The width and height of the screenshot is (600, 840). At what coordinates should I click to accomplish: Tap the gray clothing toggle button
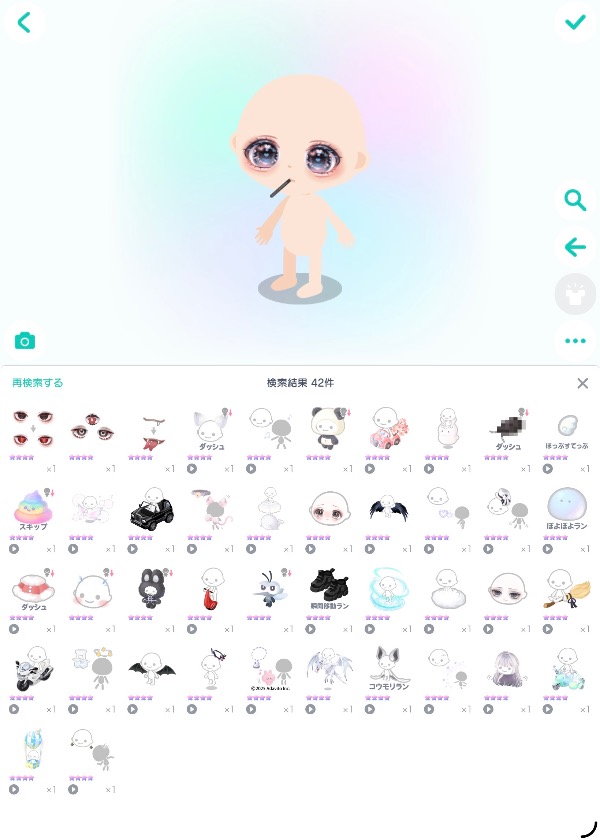575,294
